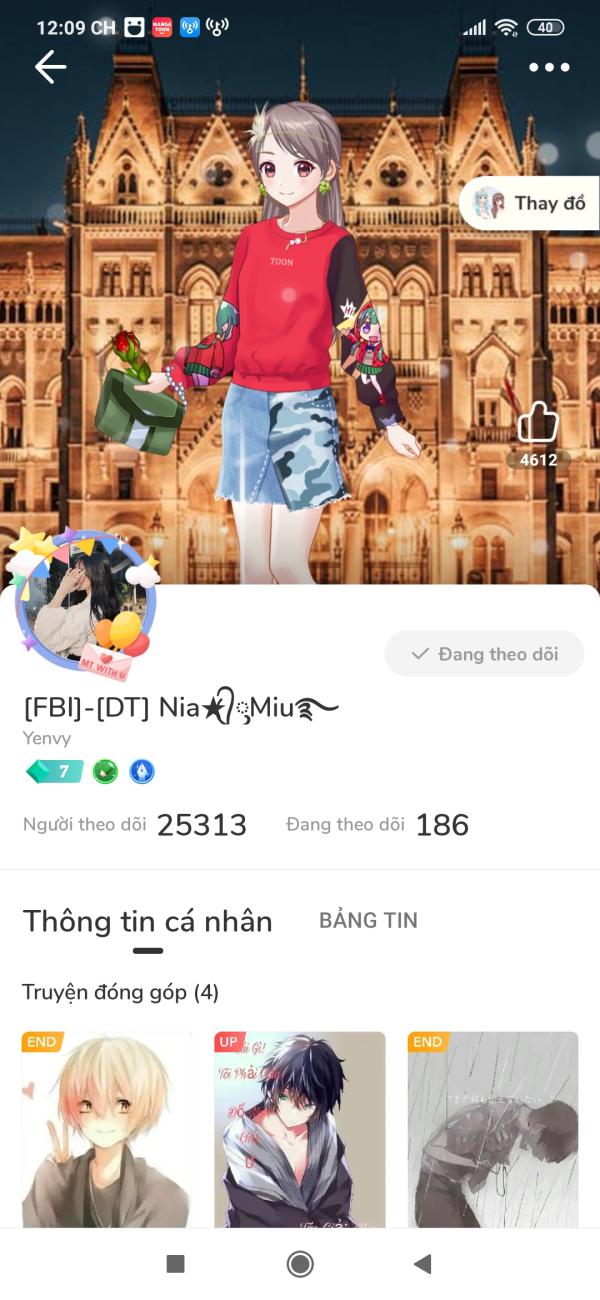
Task: Open recent apps with the square button
Action: coord(175,1264)
